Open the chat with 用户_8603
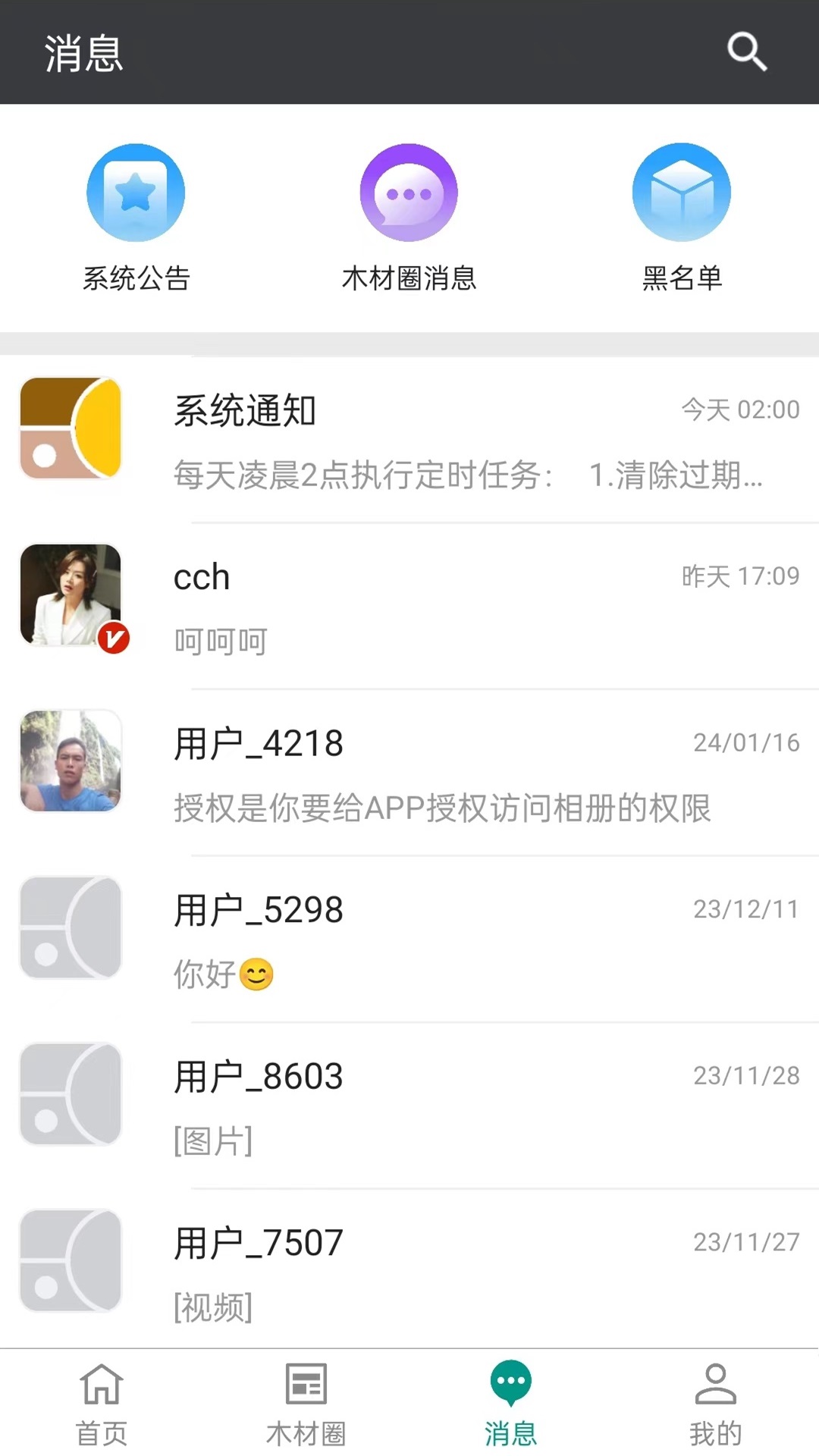819x1456 pixels. tap(409, 1106)
